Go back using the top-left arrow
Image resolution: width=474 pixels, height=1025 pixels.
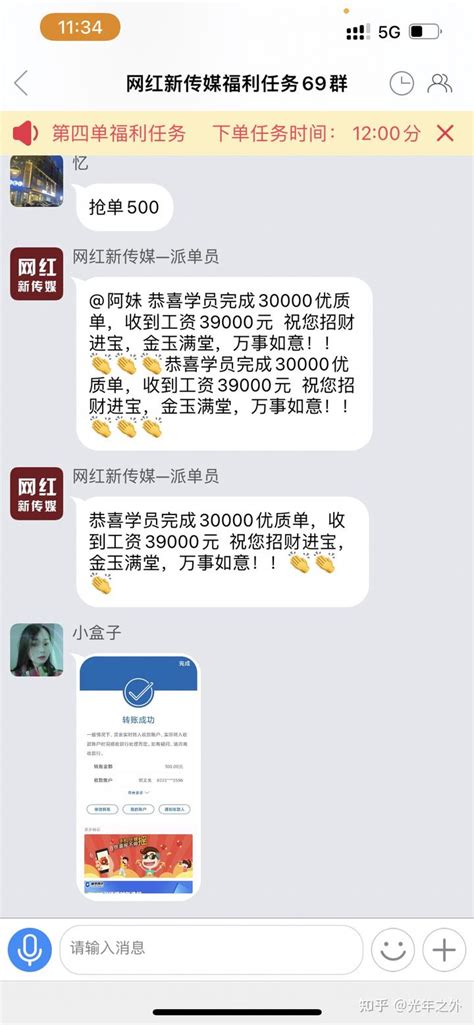tap(21, 83)
